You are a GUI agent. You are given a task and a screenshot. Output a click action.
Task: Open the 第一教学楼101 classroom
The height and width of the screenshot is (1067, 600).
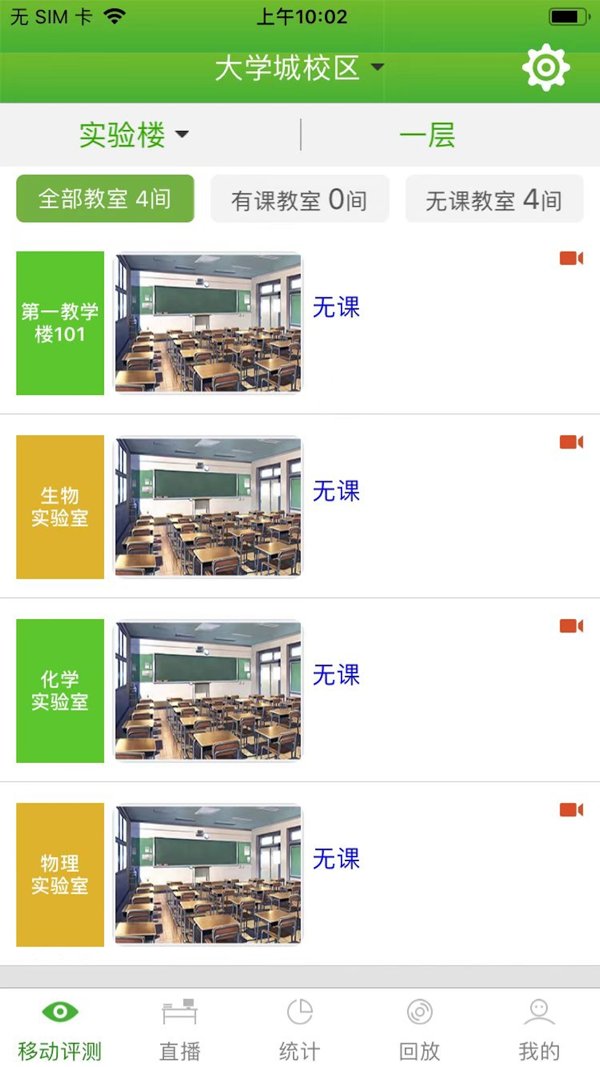pos(60,323)
